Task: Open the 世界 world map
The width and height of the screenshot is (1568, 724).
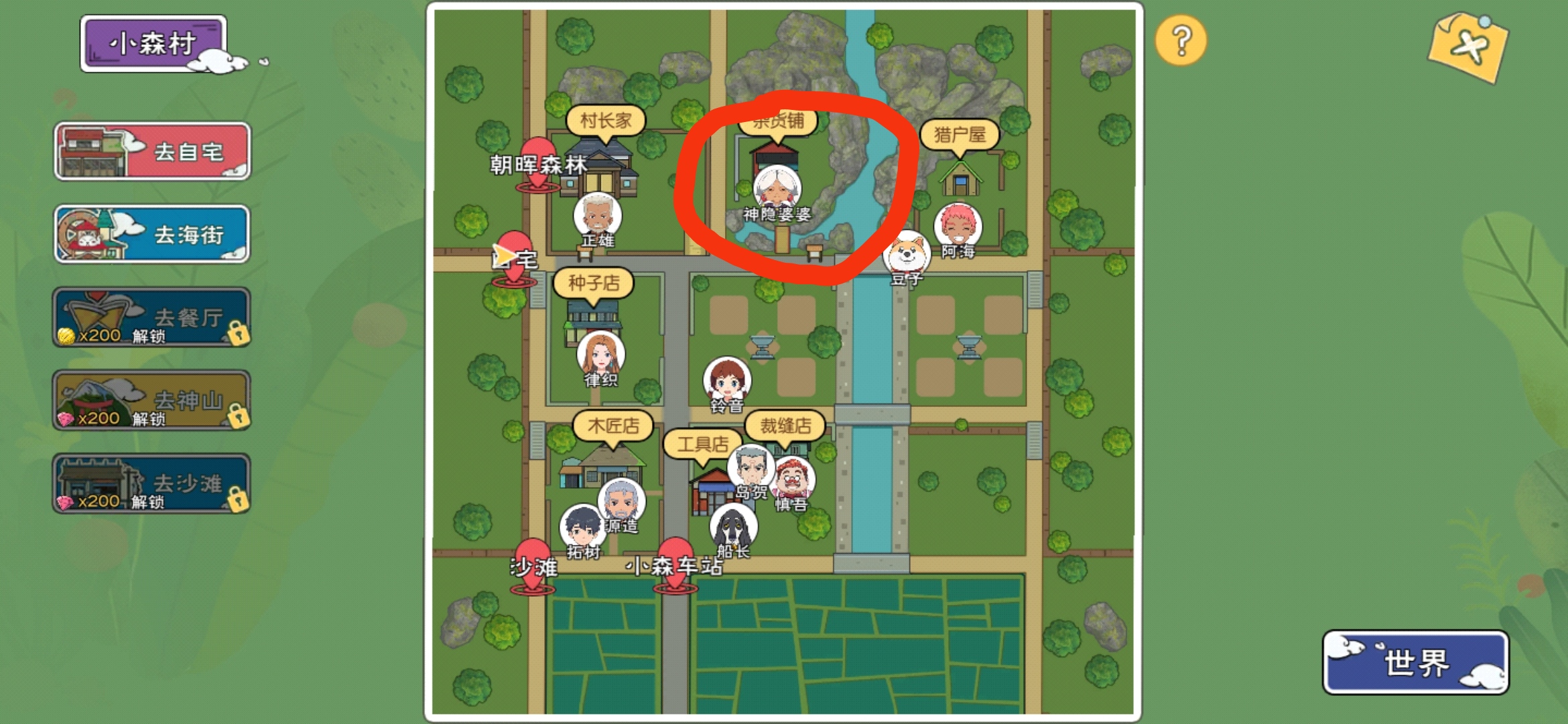Action: pyautogui.click(x=1415, y=662)
